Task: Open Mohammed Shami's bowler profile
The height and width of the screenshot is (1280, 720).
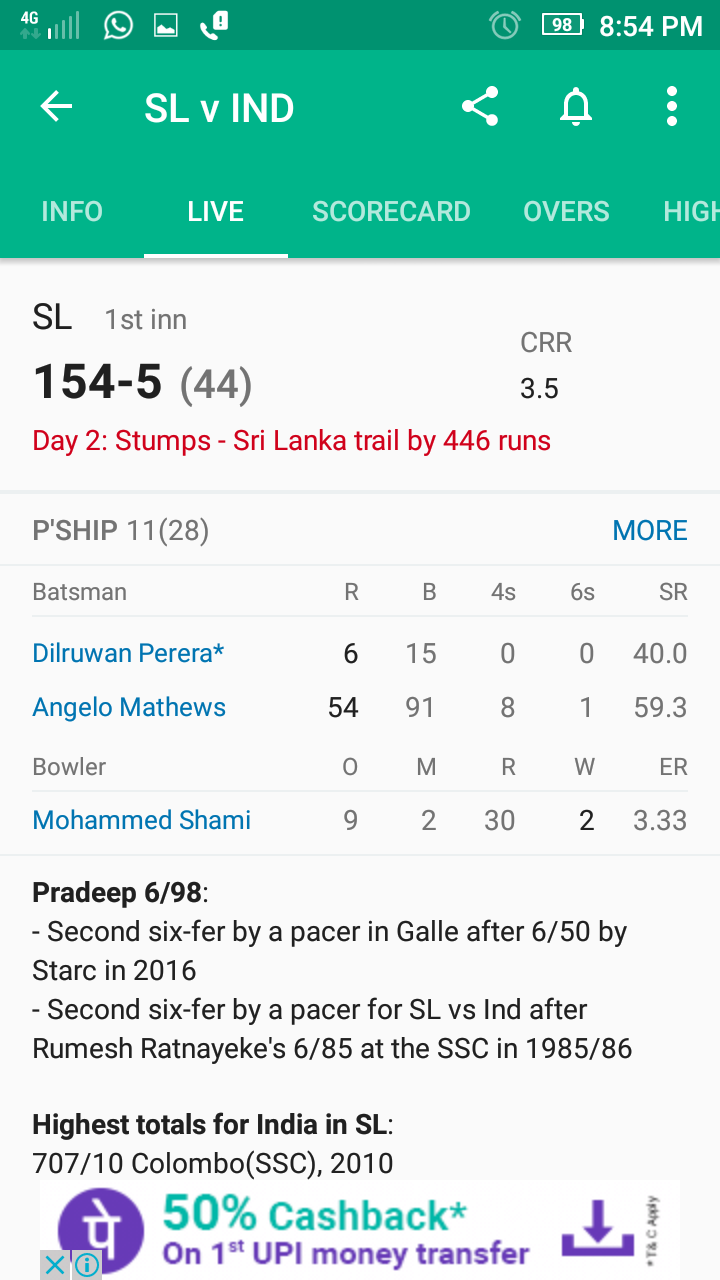Action: [142, 820]
